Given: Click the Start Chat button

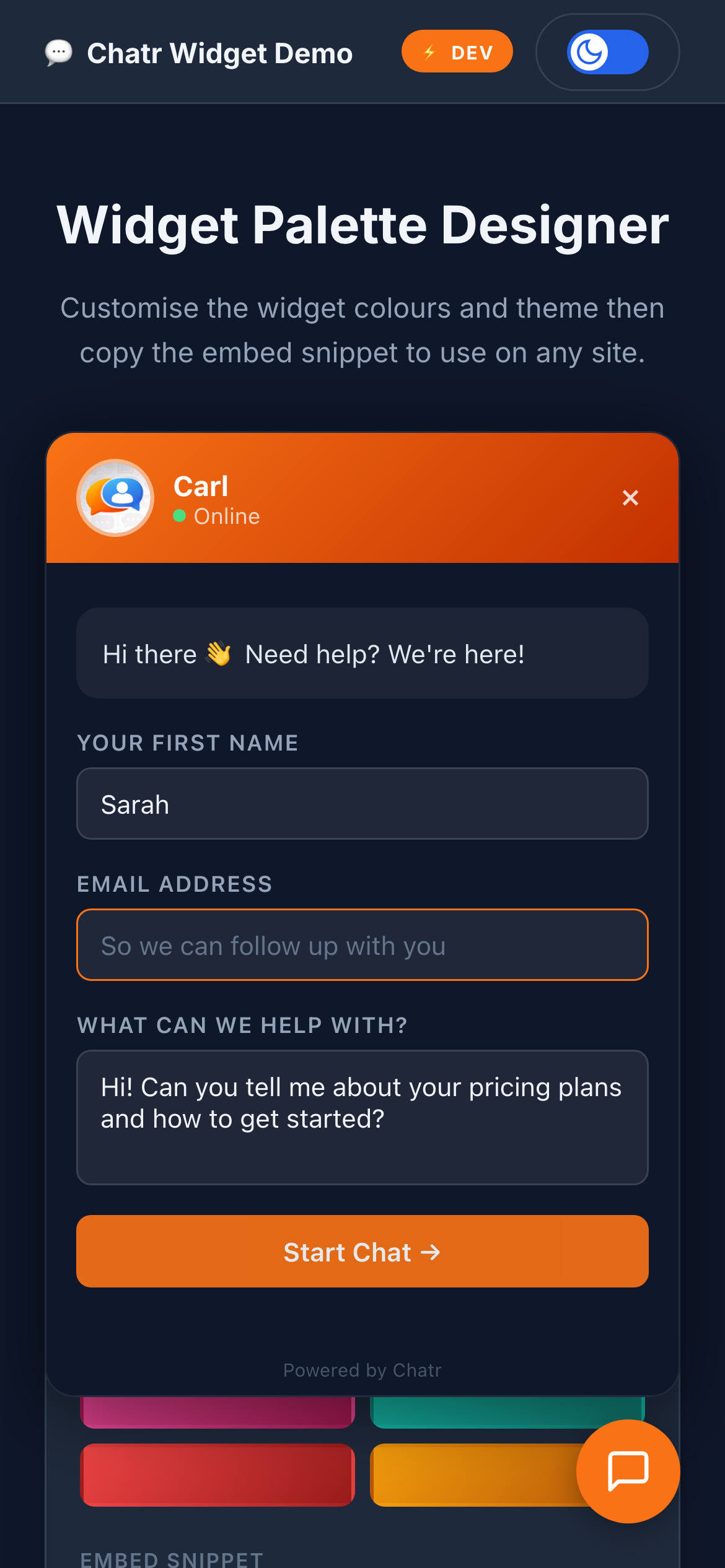Looking at the screenshot, I should click(362, 1252).
